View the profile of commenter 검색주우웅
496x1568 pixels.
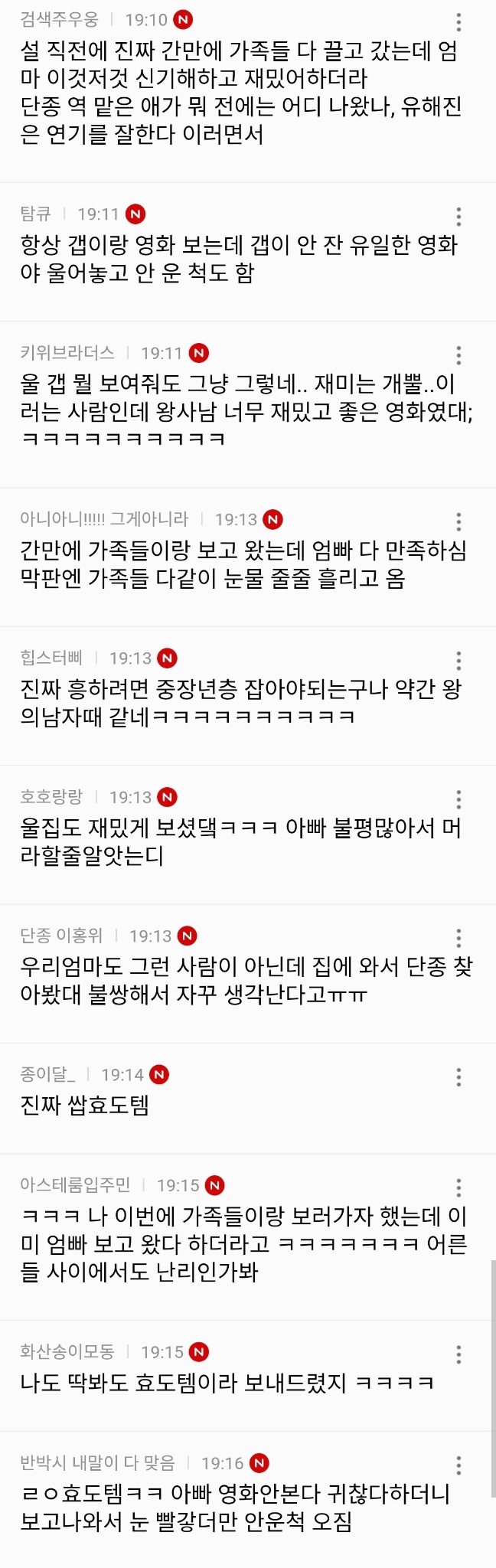60,19
